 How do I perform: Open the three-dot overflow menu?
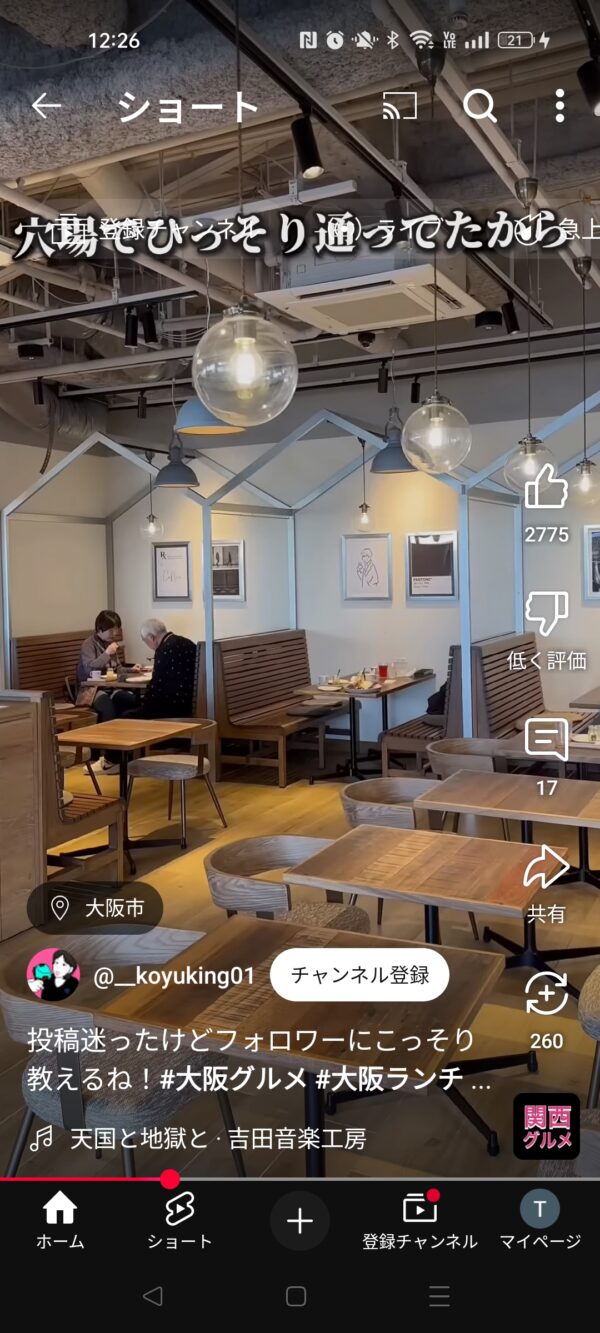click(x=560, y=105)
